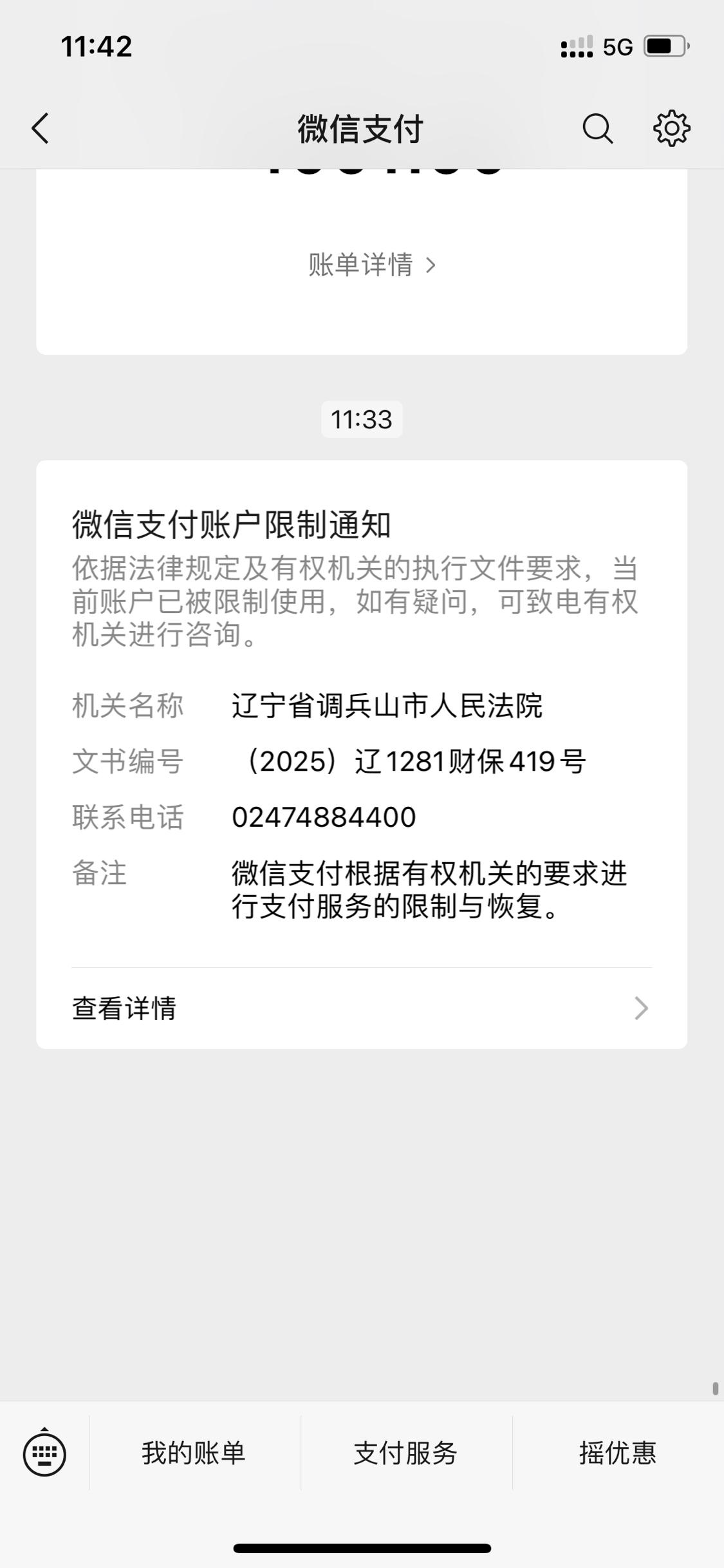724x1568 pixels.
Task: Open 我的账单 menu
Action: coord(194,1453)
